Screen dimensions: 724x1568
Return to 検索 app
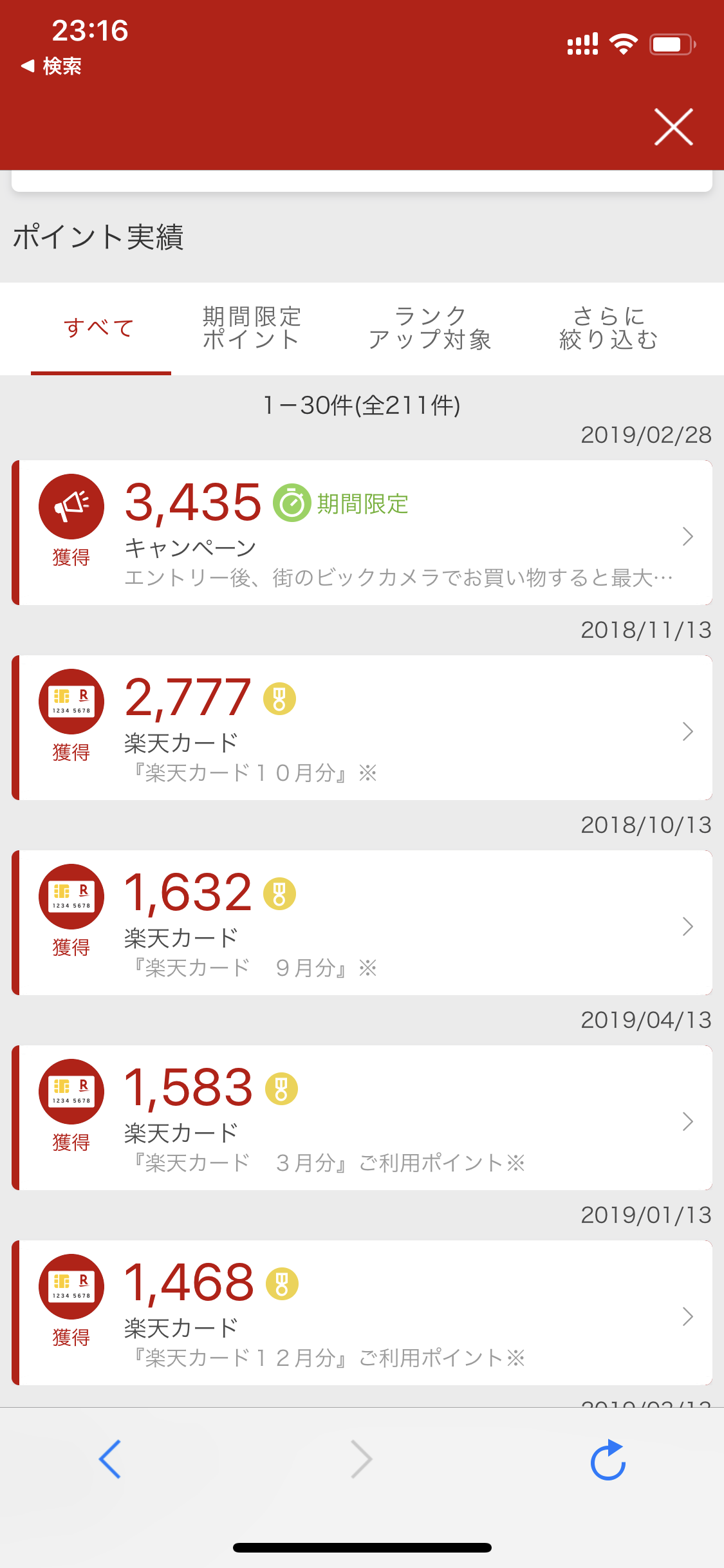coord(51,66)
